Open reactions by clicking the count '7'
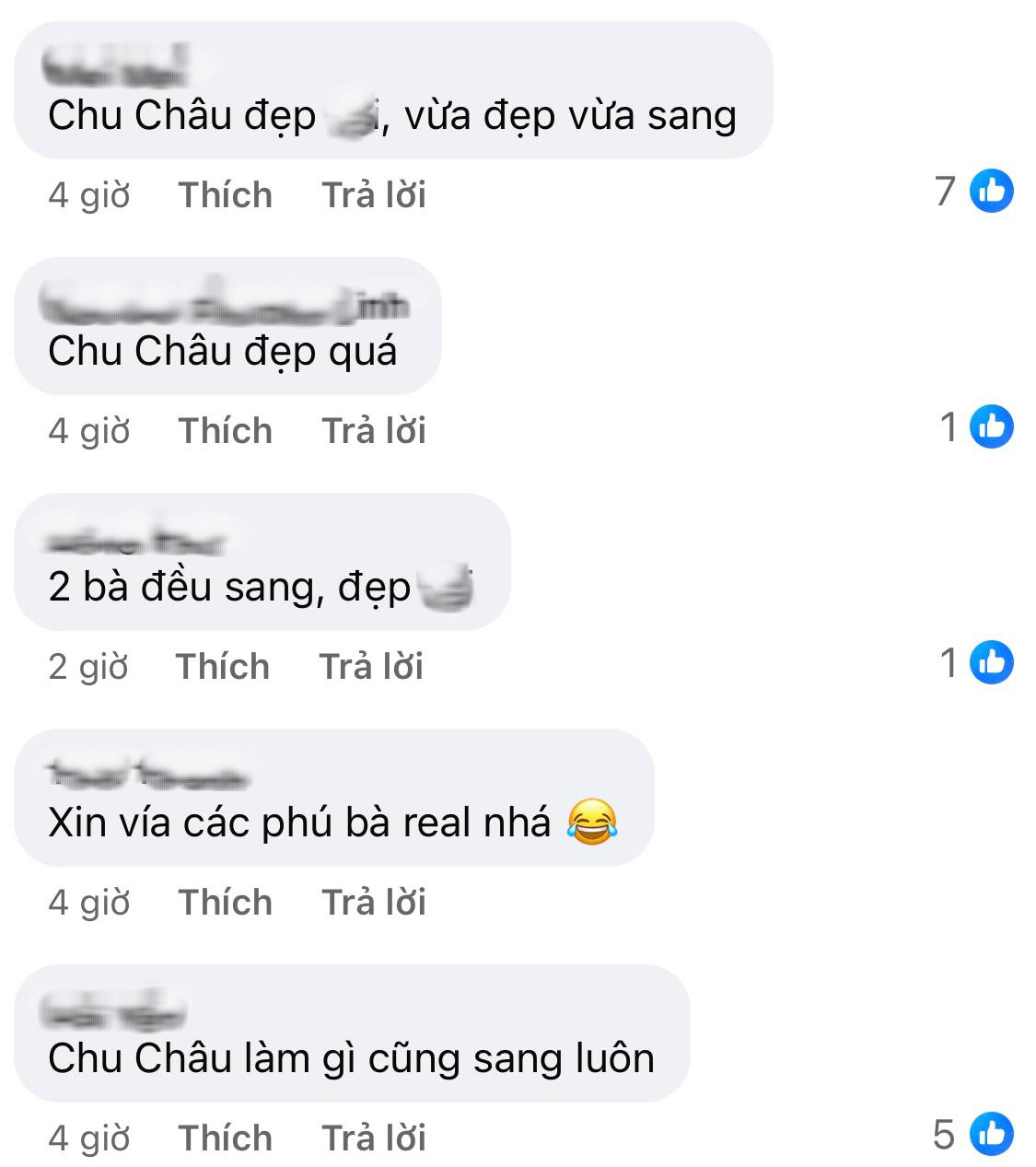Viewport: 1036px width, 1167px height. 945,190
